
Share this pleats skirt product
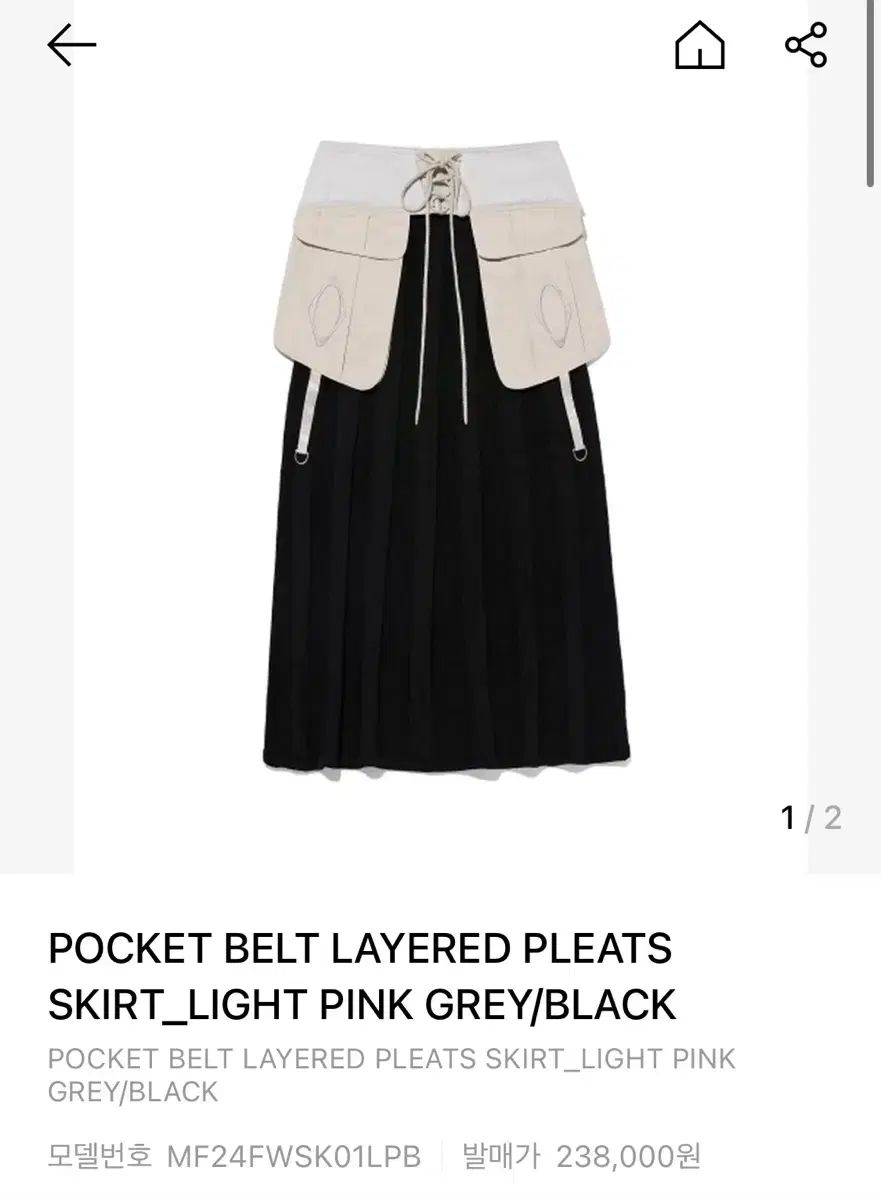point(805,45)
